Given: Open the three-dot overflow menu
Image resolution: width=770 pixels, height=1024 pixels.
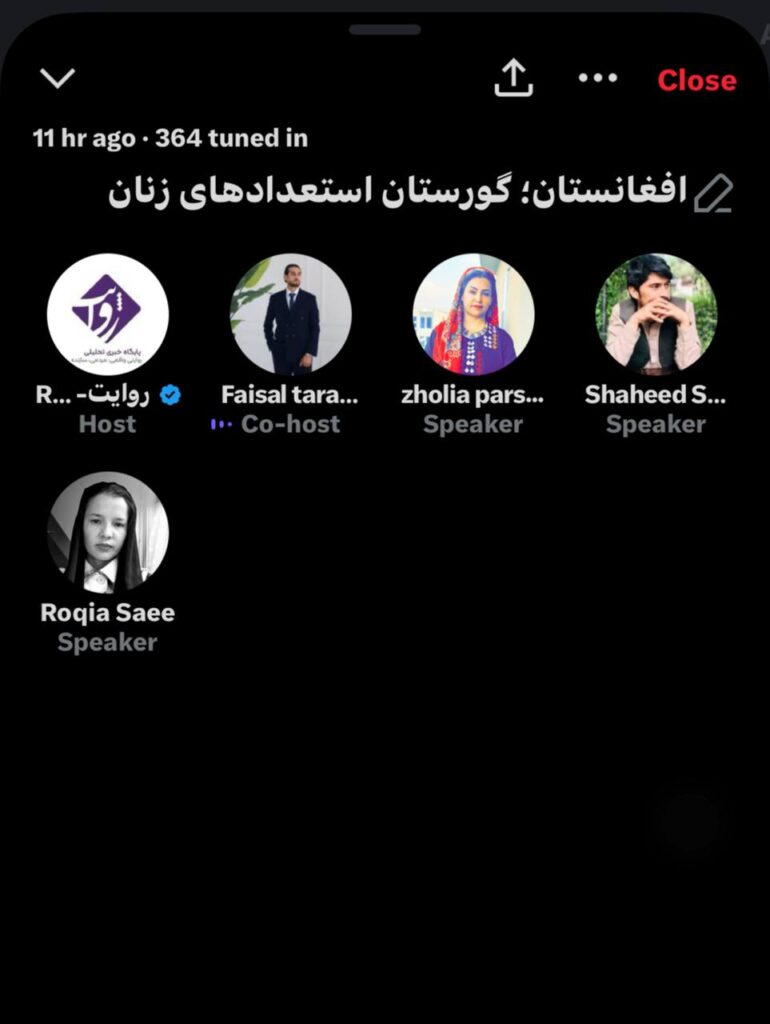Looking at the screenshot, I should (598, 78).
